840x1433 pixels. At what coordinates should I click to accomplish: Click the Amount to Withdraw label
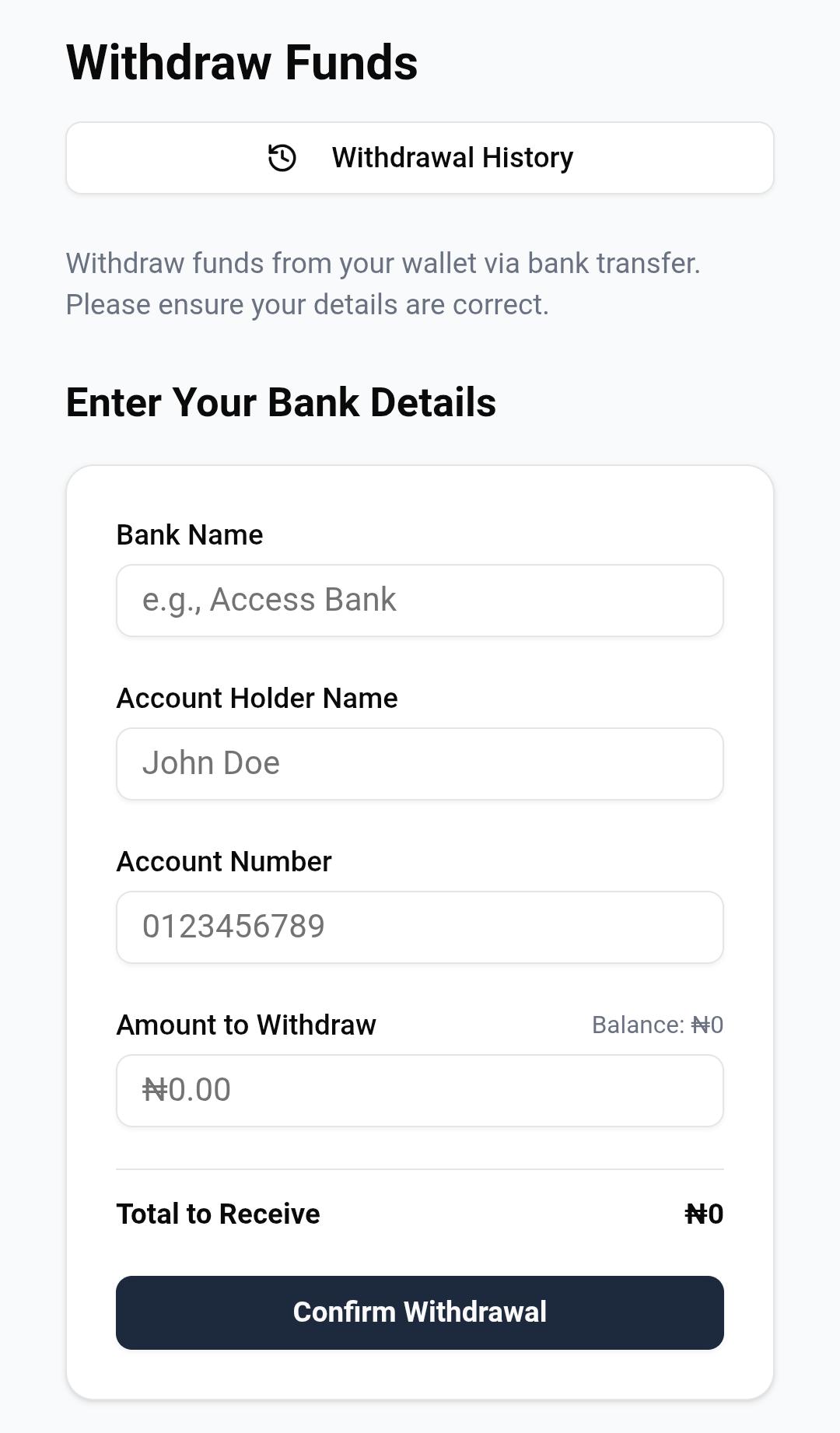(x=247, y=1025)
